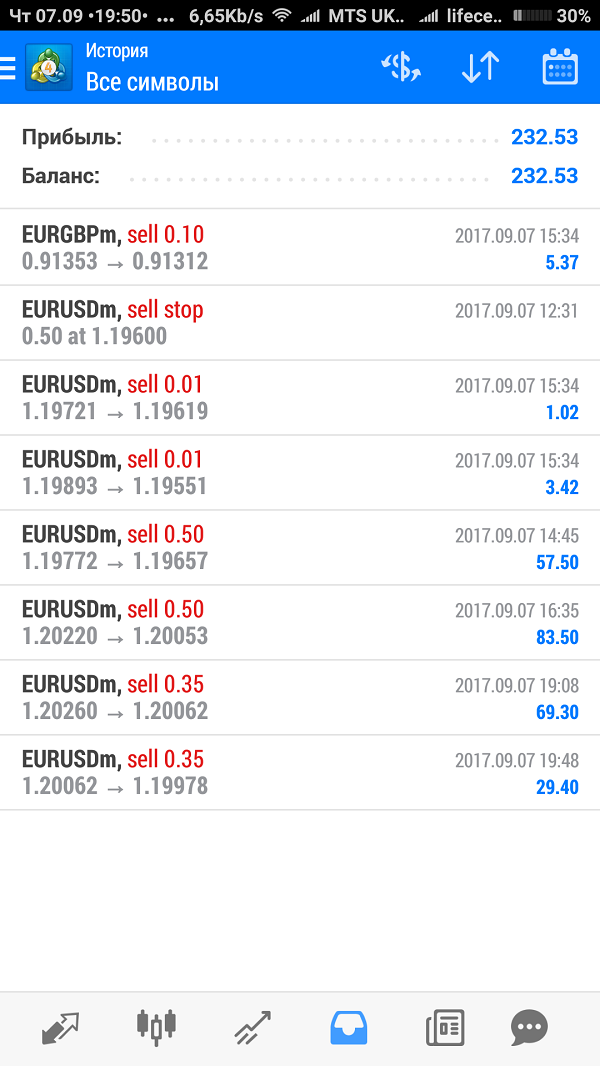Switch to the candlestick chart tab

156,1027
